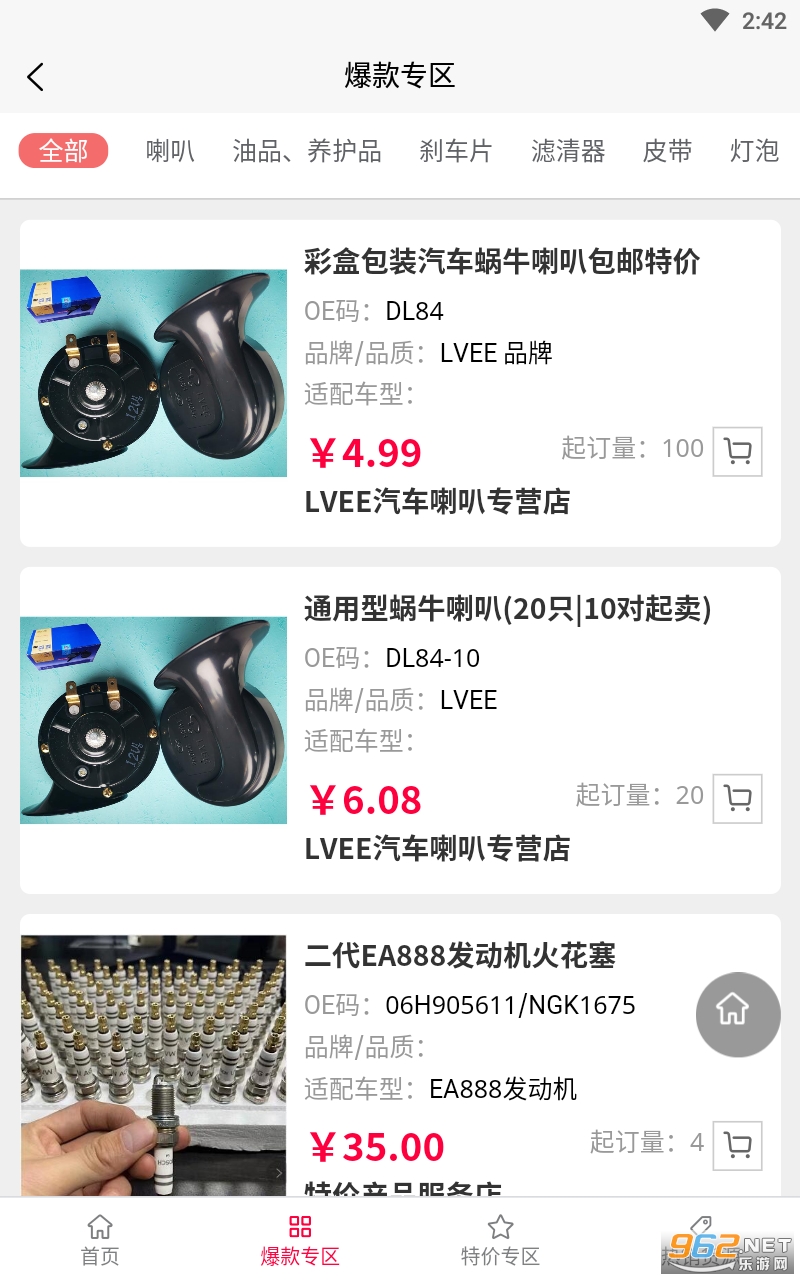This screenshot has height=1280, width=800.
Task: Open the 二代EA888发动机火花塞 product card
Action: (460, 956)
